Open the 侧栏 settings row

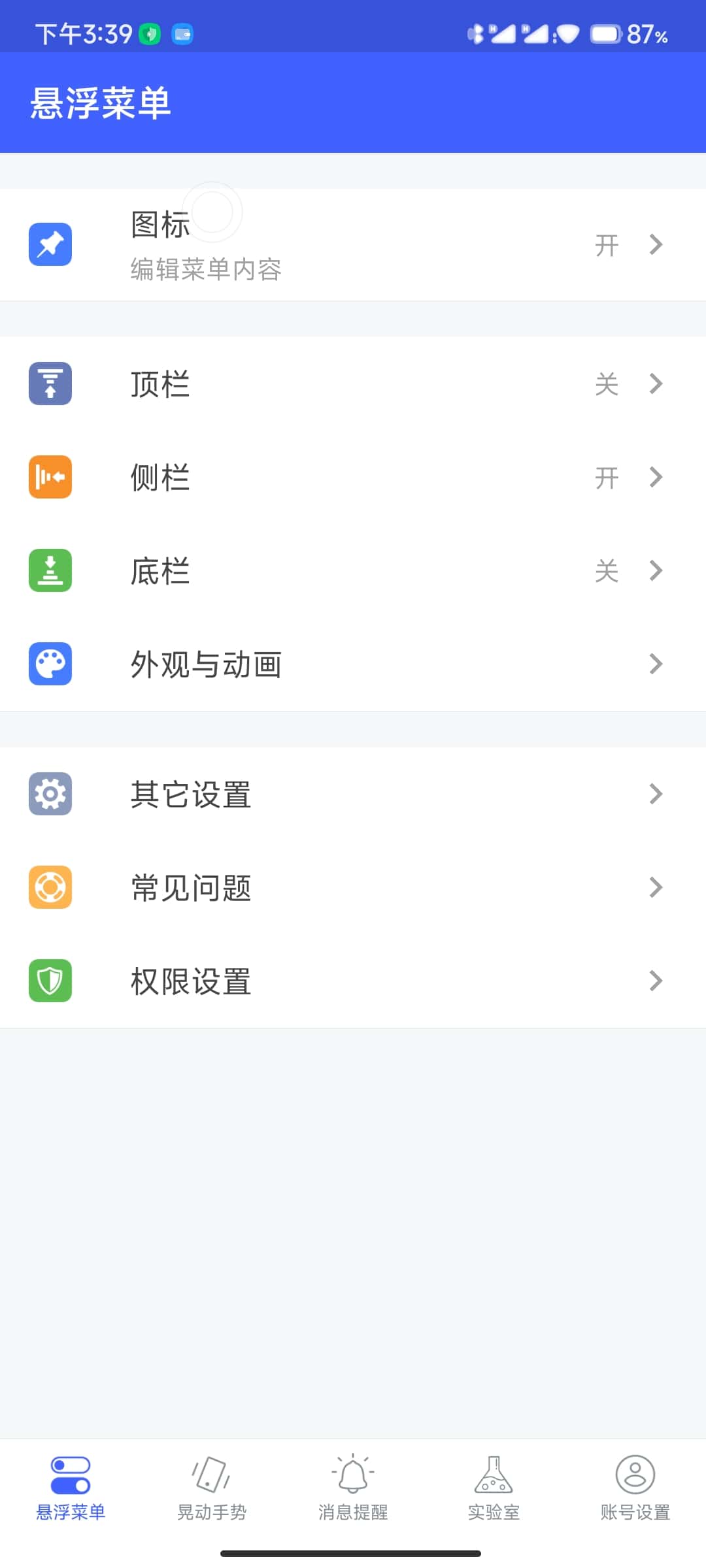(353, 477)
